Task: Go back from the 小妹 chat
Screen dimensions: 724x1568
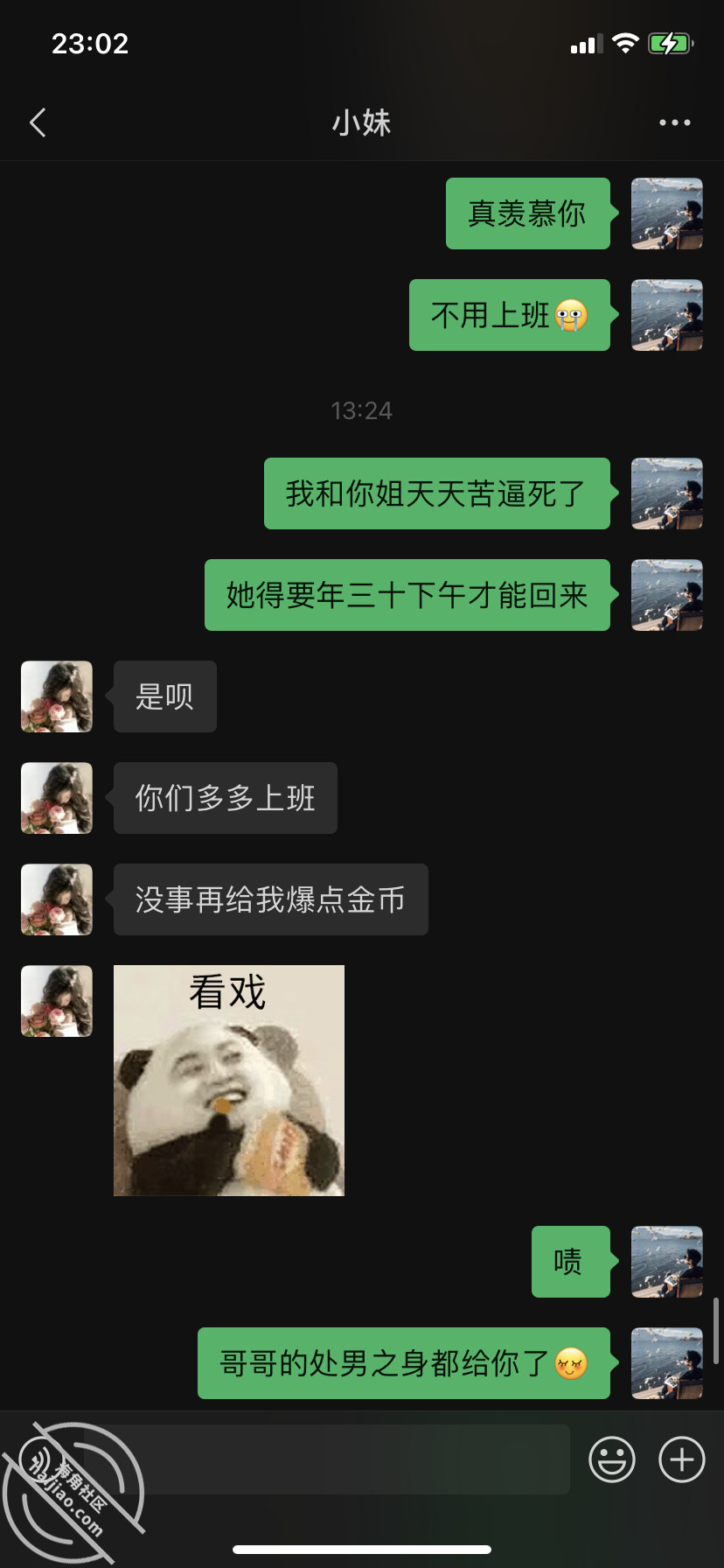Action: pos(38,122)
